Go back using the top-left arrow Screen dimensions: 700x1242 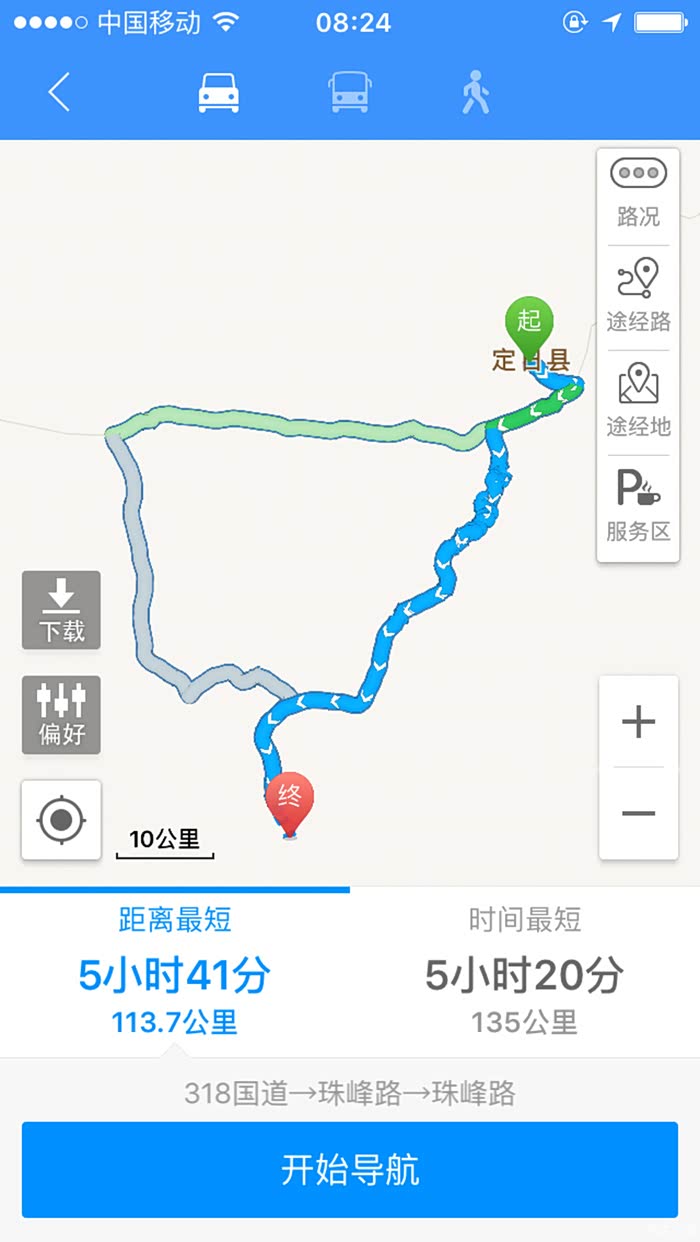(x=59, y=92)
